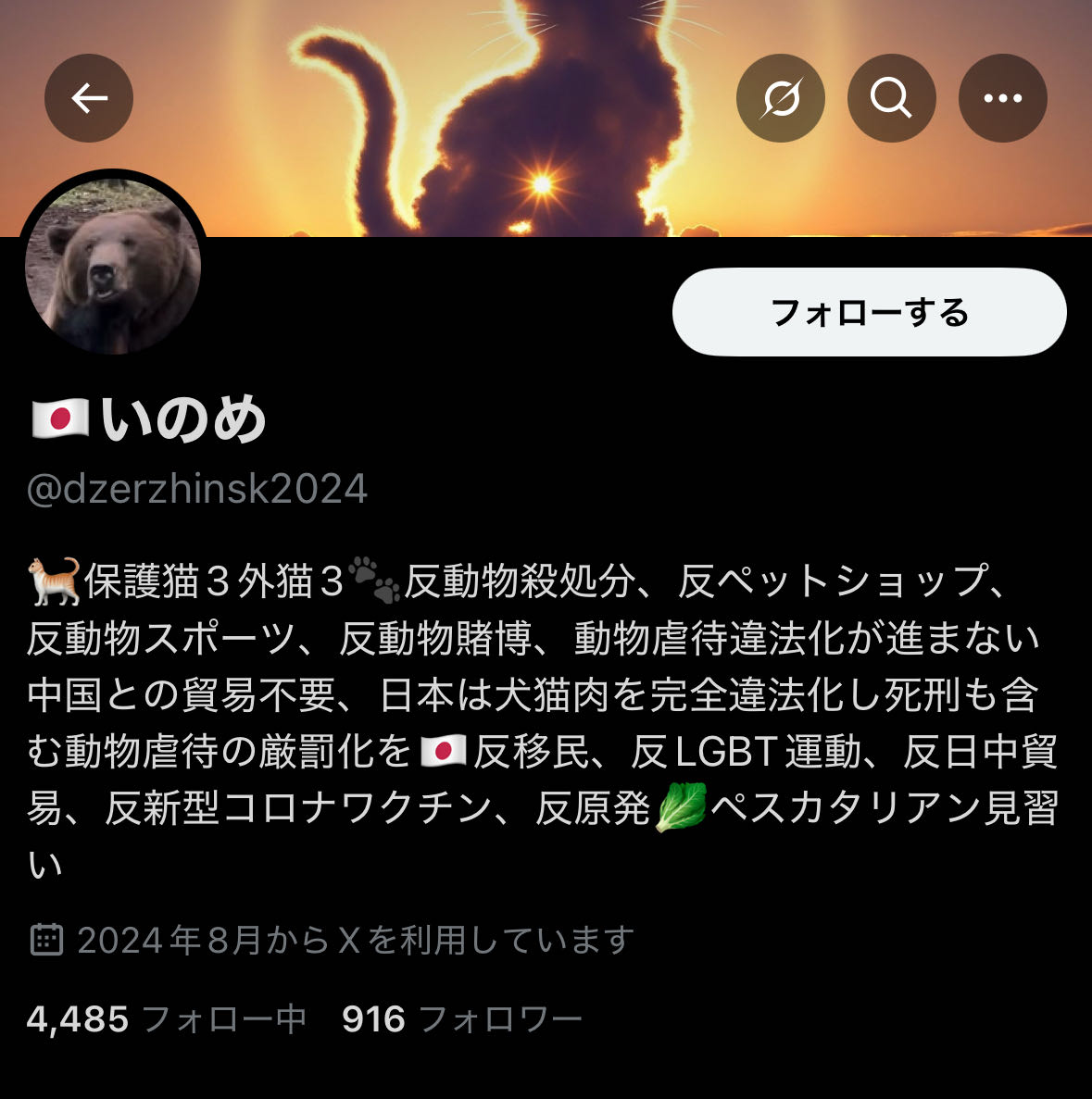
Task: Open the three-dot overflow menu
Action: click(x=1002, y=98)
